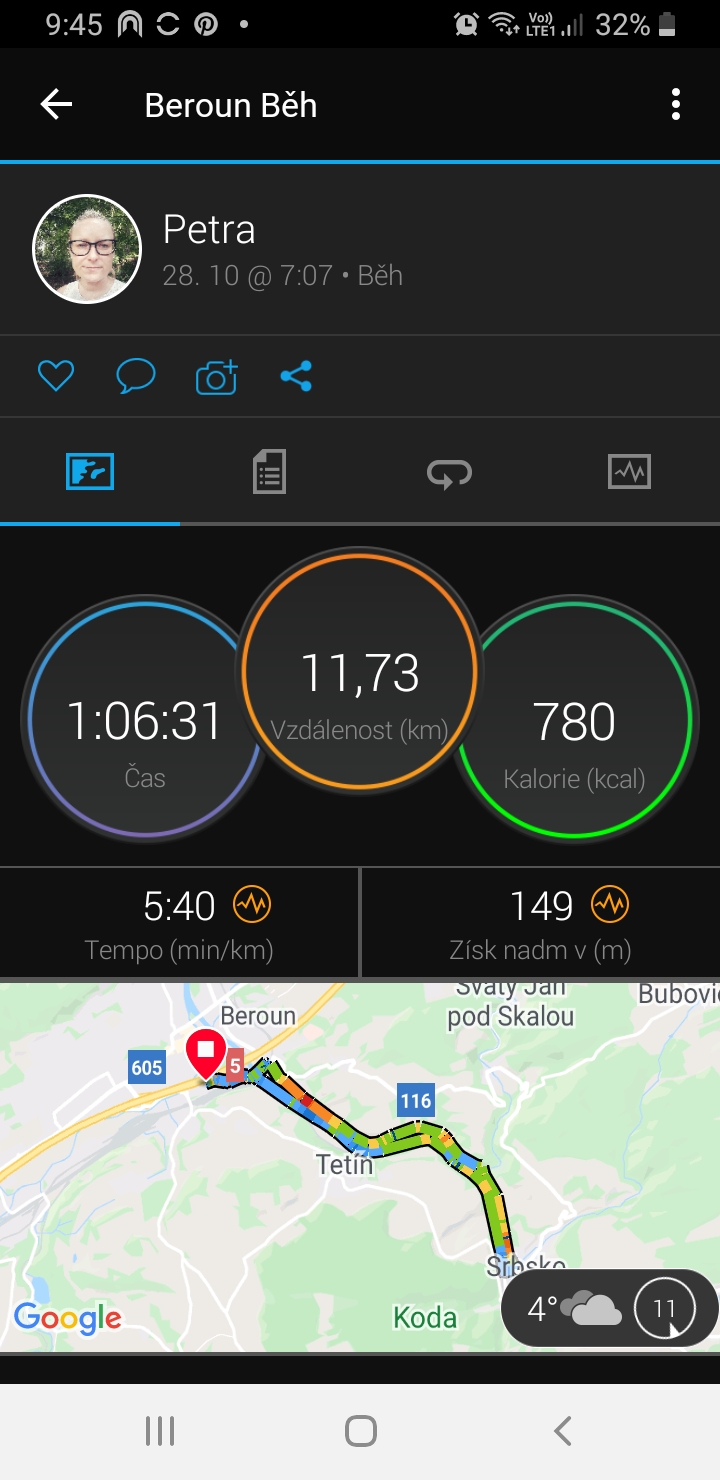720x1480 pixels.
Task: Add a photo with the camera icon
Action: click(216, 377)
